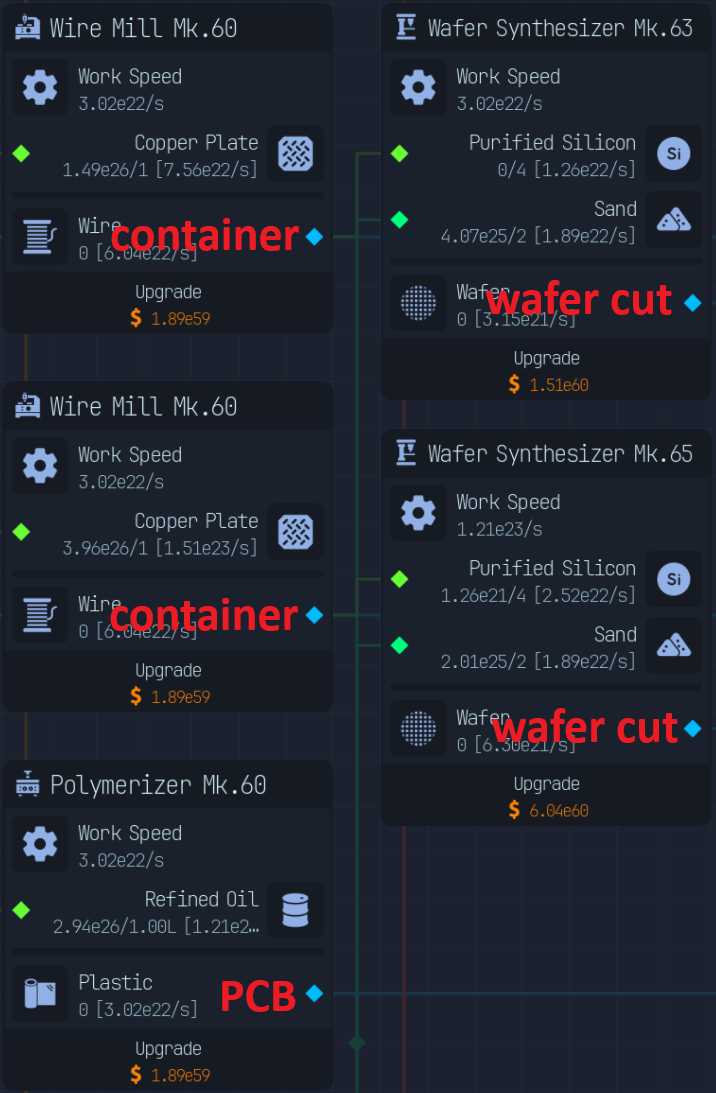
Task: Upgrade Wire Mill holding 3.96e26 Copper Plate
Action: 168,683
